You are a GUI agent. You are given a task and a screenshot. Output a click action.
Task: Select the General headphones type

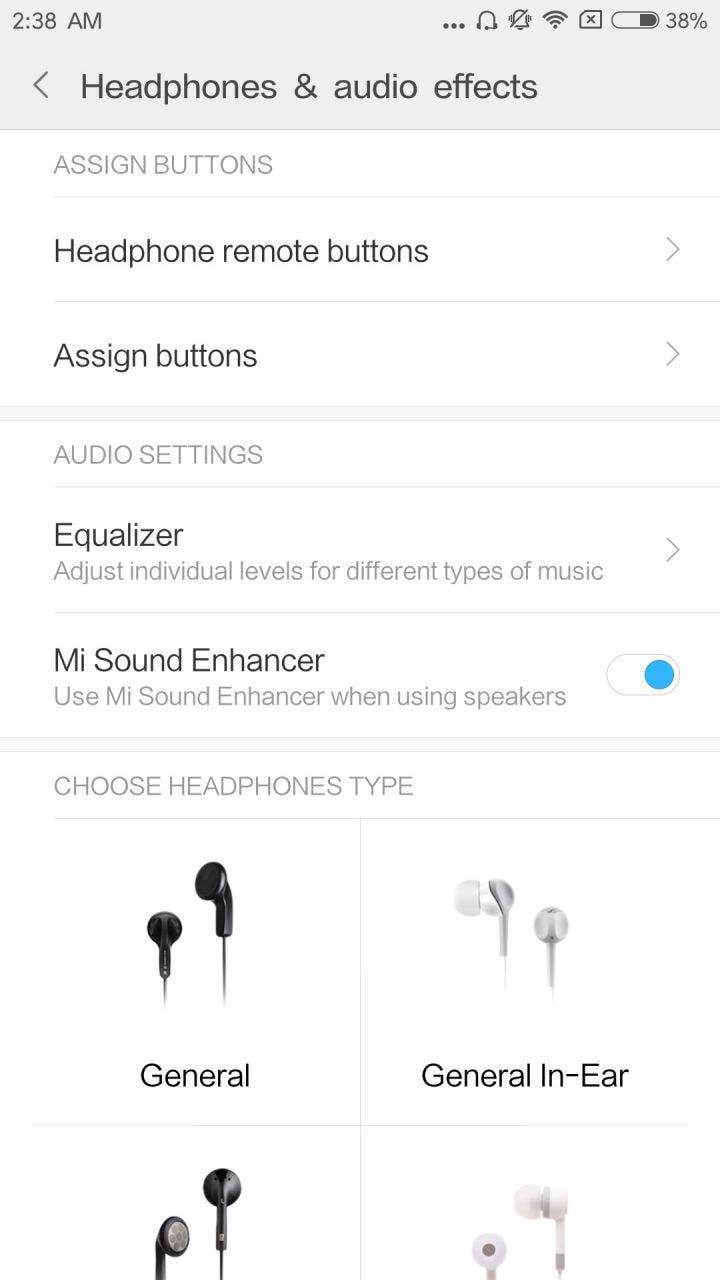tap(195, 972)
